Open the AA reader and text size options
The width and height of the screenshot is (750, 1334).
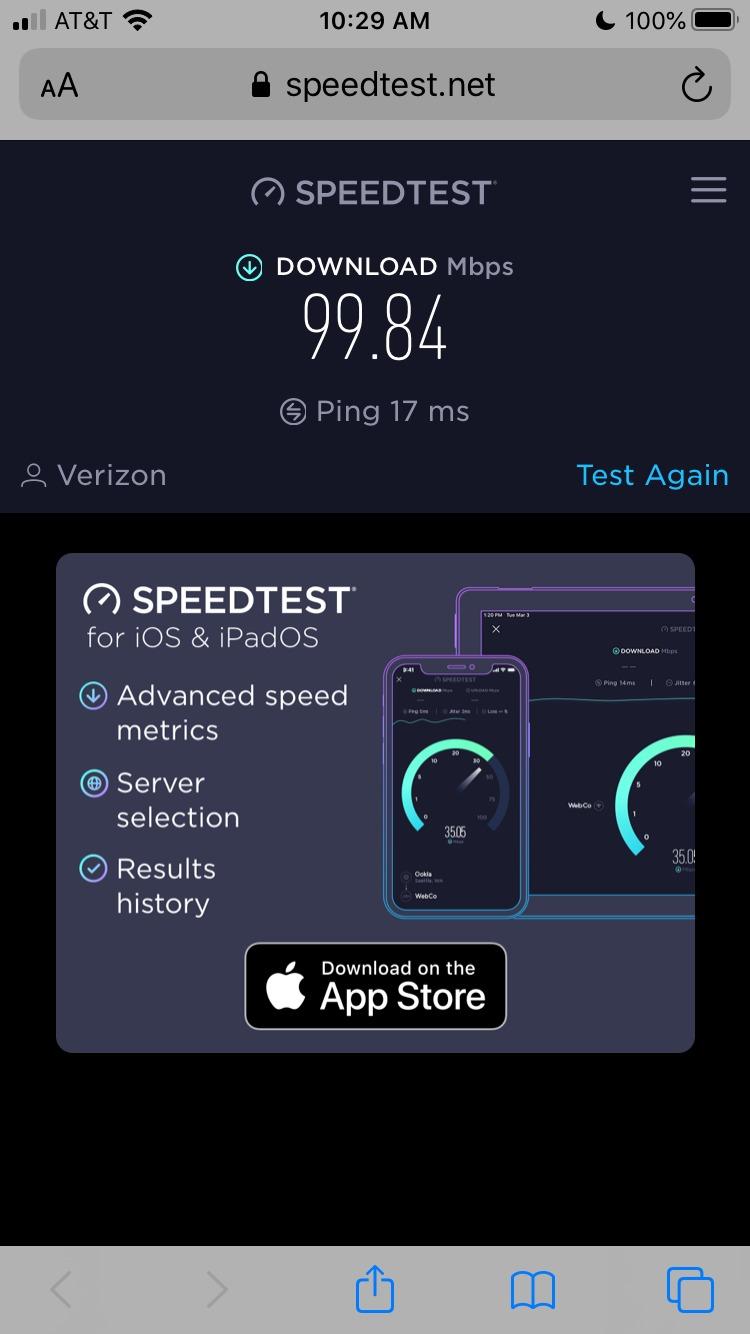(x=60, y=86)
